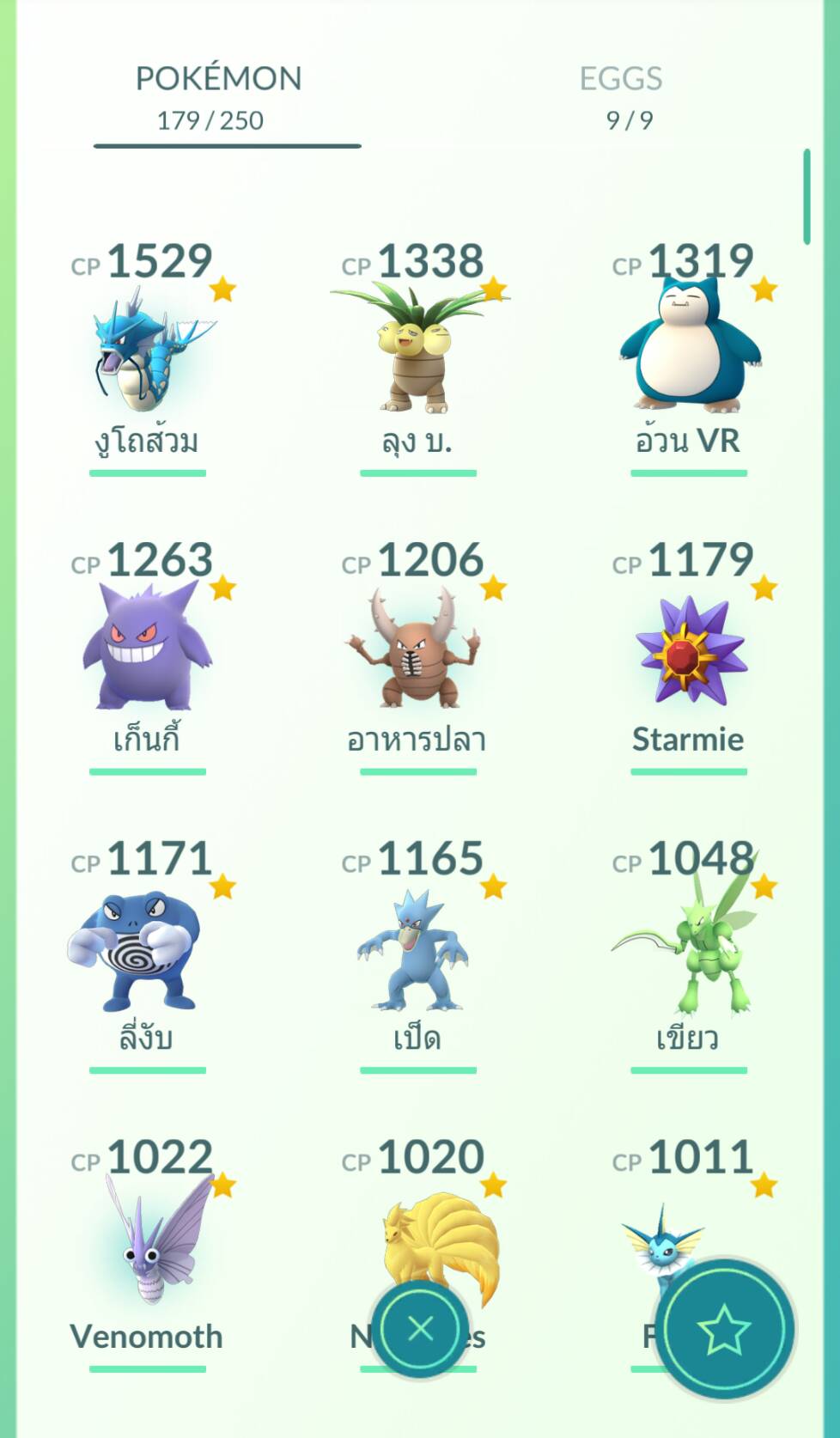The image size is (840, 1438).
Task: Close the Pokémon list
Action: pos(421,1329)
